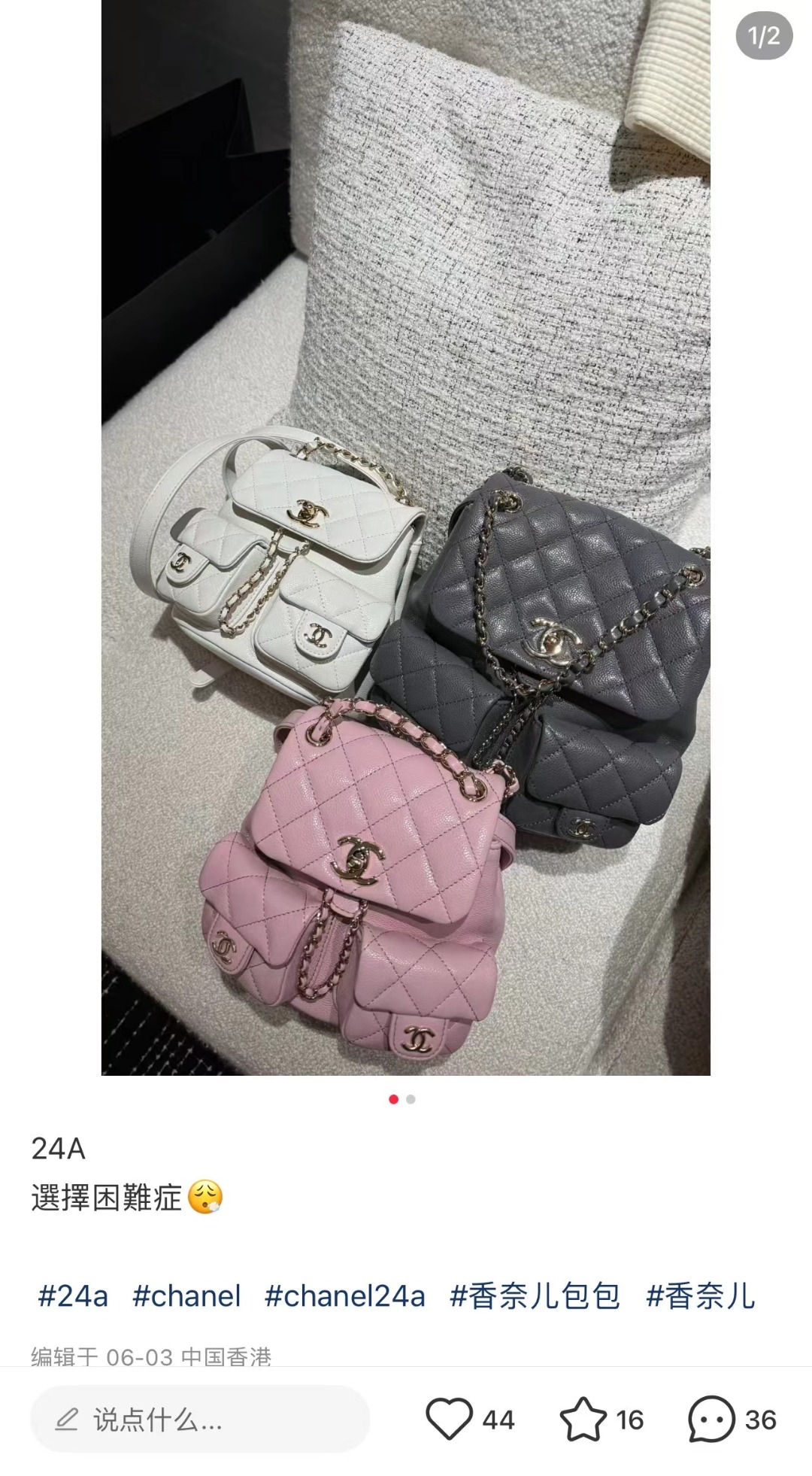
Task: Open the comments bubble icon
Action: (710, 1420)
